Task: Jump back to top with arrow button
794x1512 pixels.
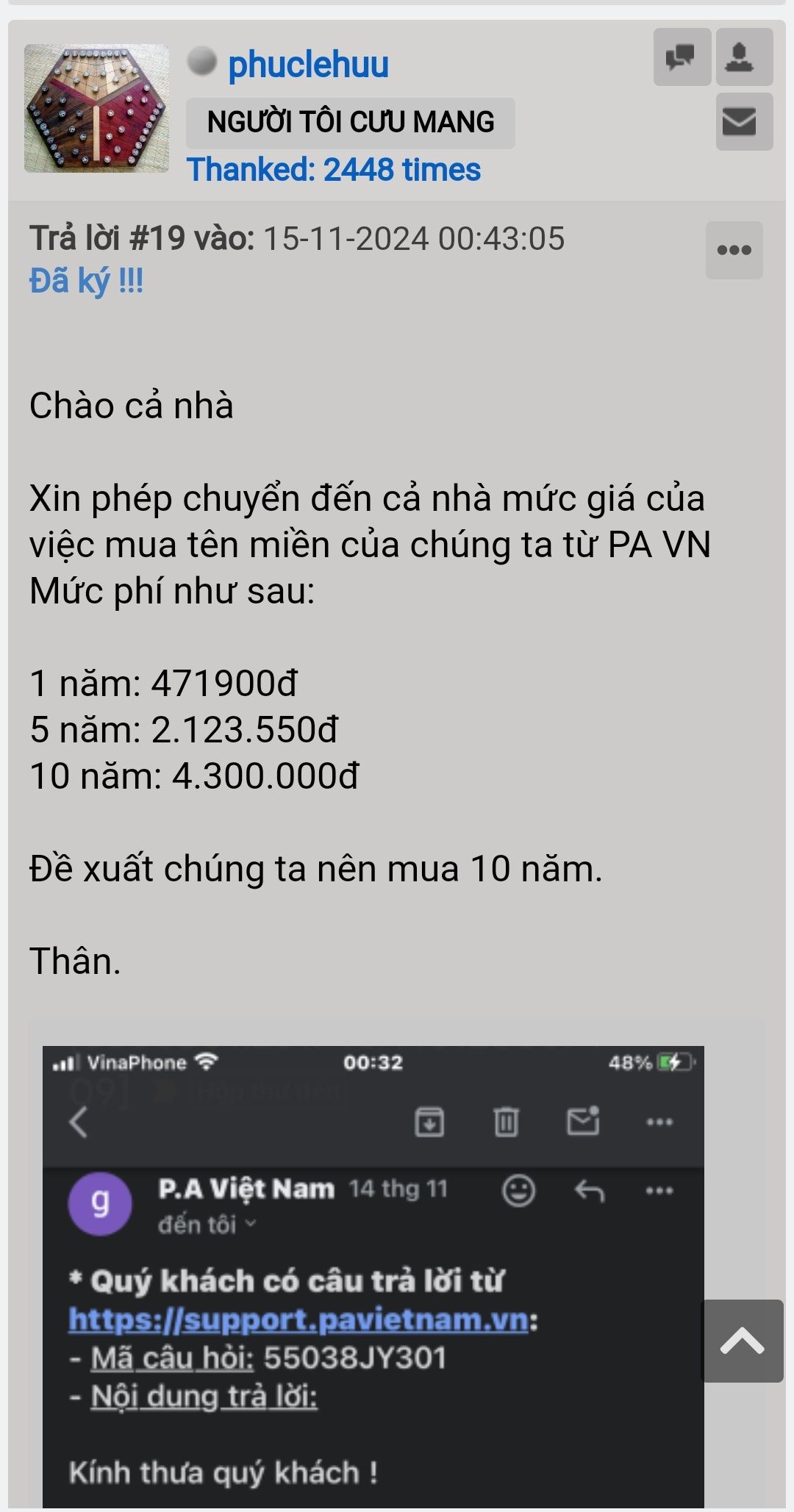Action: coord(743,1341)
